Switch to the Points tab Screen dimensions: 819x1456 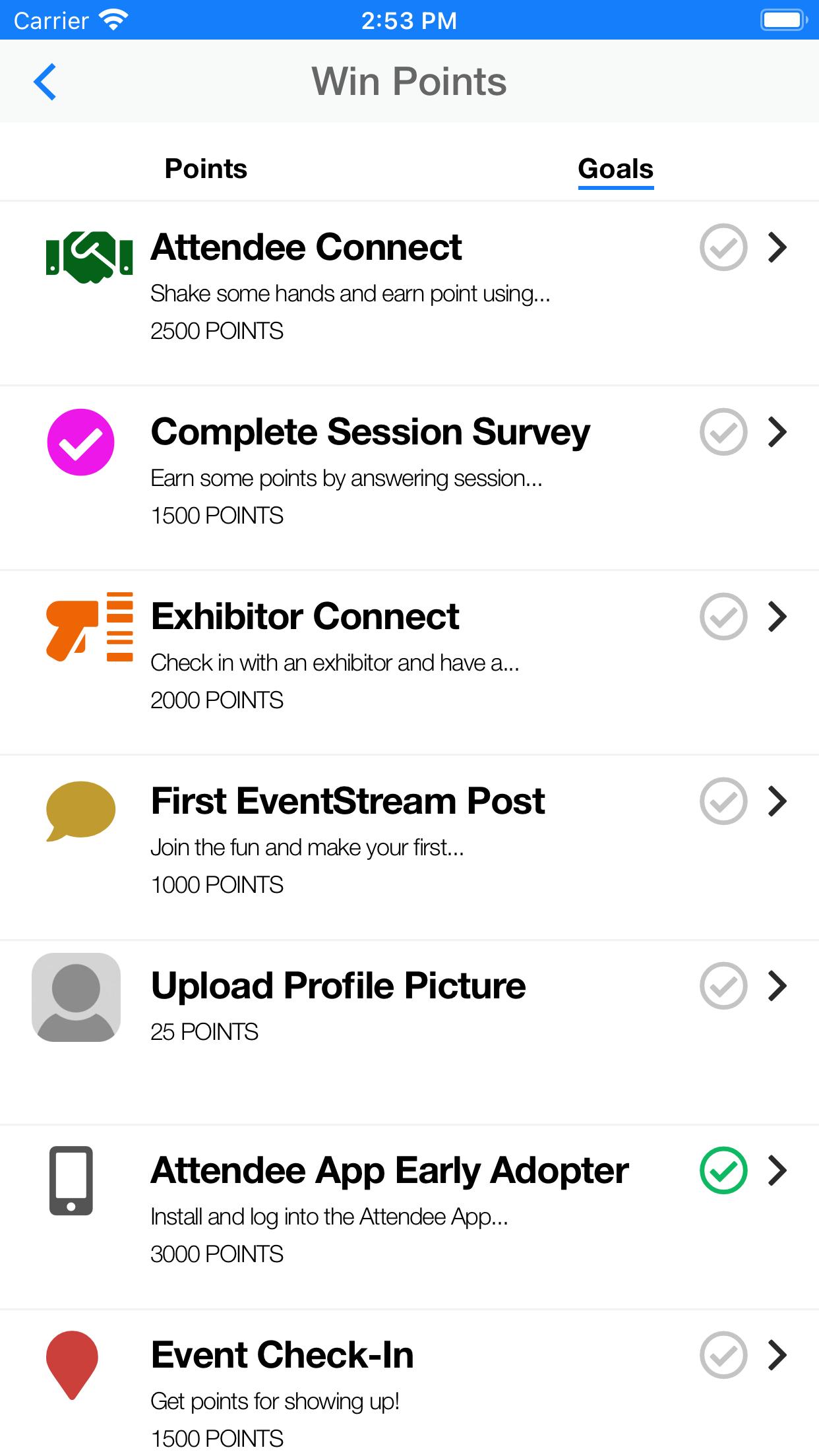pos(206,169)
